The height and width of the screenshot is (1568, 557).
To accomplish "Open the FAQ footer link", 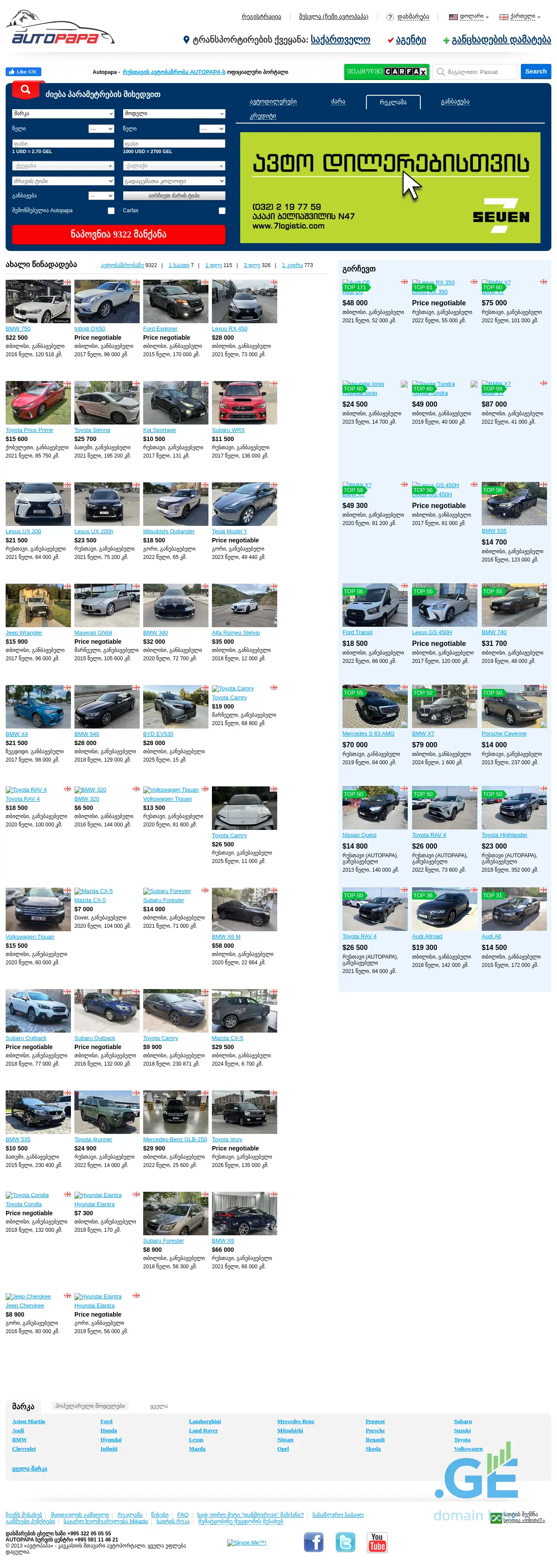I will (x=183, y=1515).
